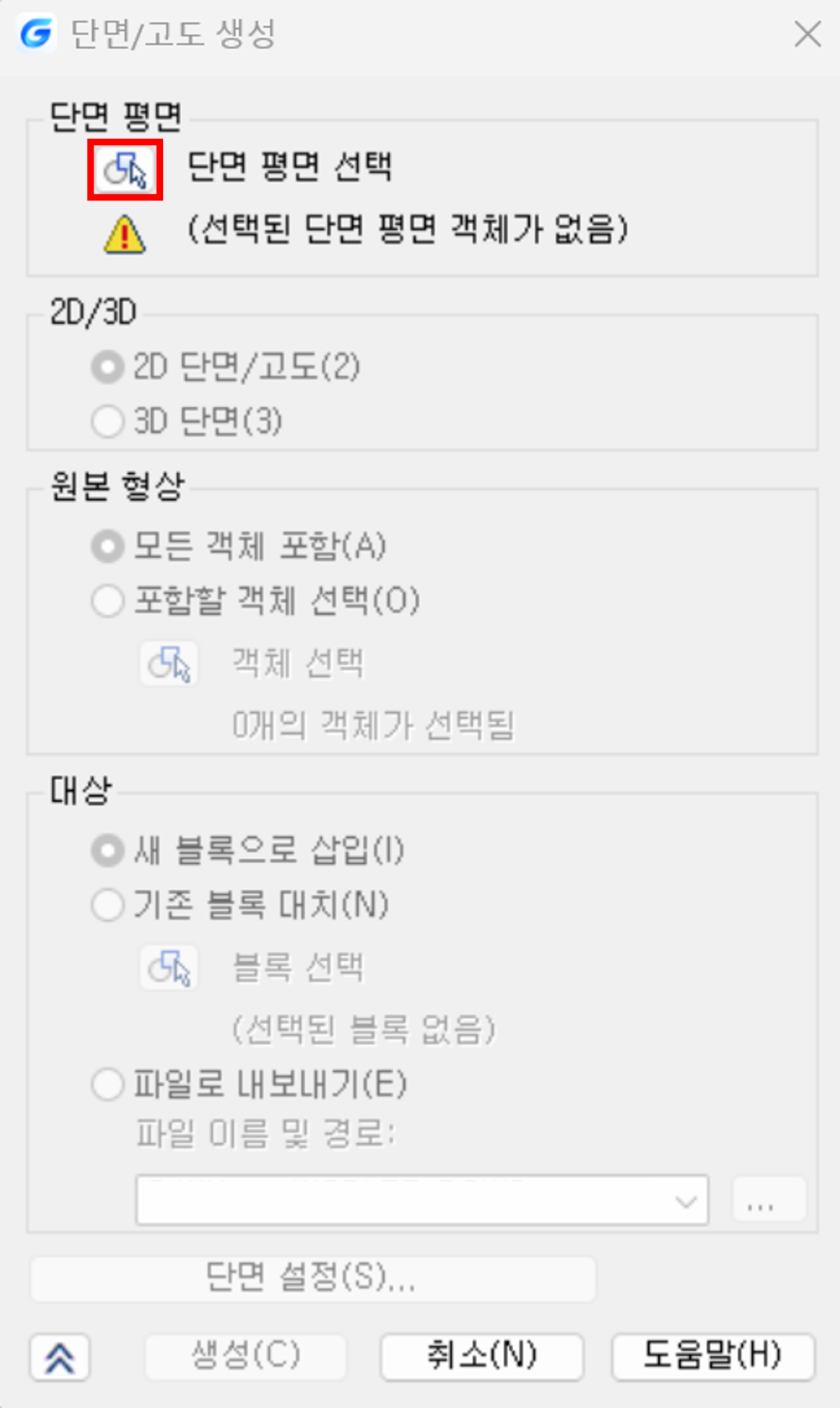The height and width of the screenshot is (1408, 840).
Task: Cancel with the 취소(N) button
Action: 482,1357
